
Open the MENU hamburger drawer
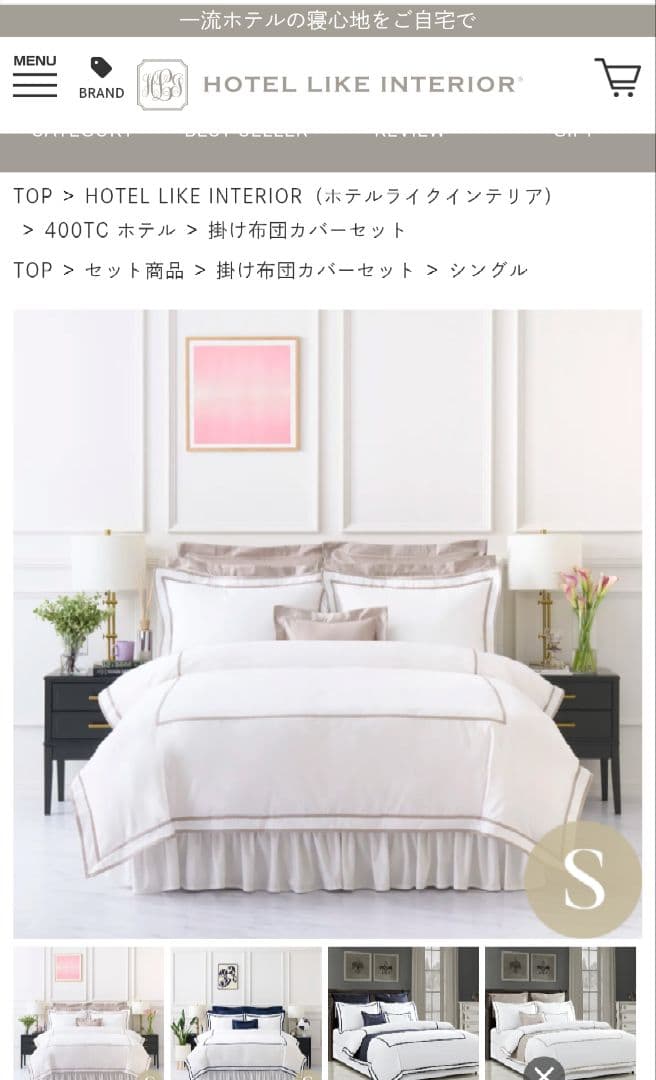(x=35, y=76)
